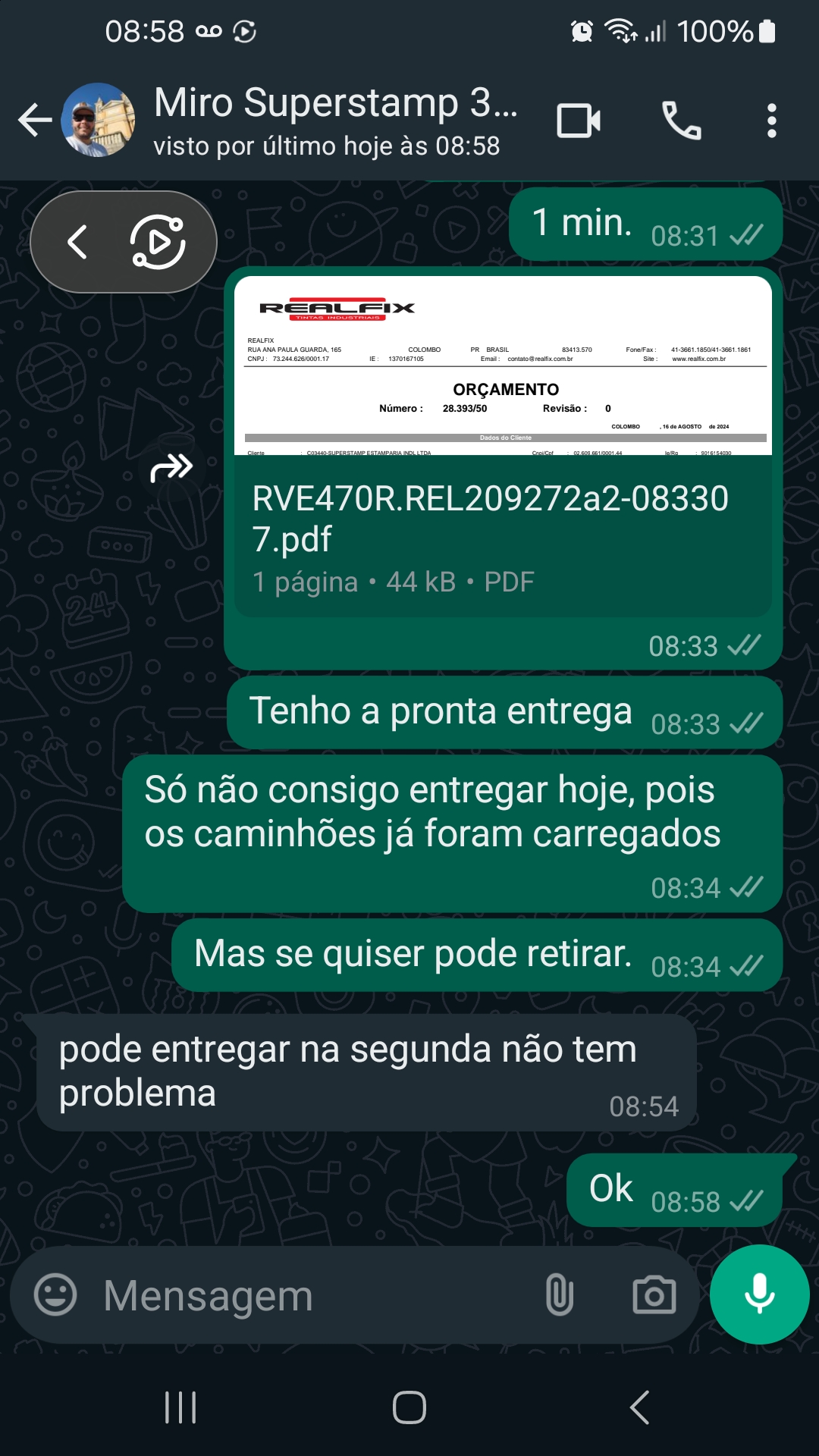Viewport: 819px width, 1456px height.
Task: Open the camera from the message bar
Action: [654, 1295]
